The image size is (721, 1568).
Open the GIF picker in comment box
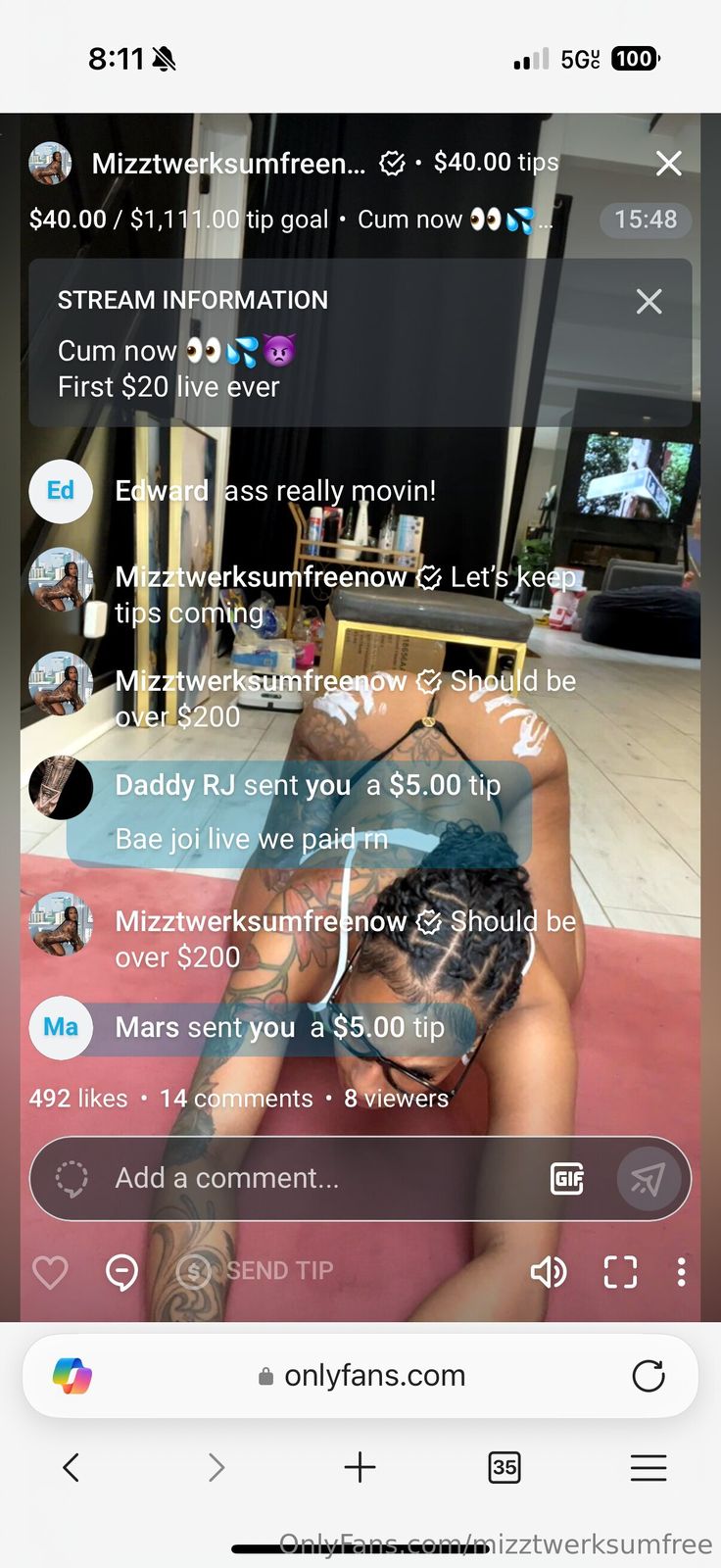(567, 1178)
